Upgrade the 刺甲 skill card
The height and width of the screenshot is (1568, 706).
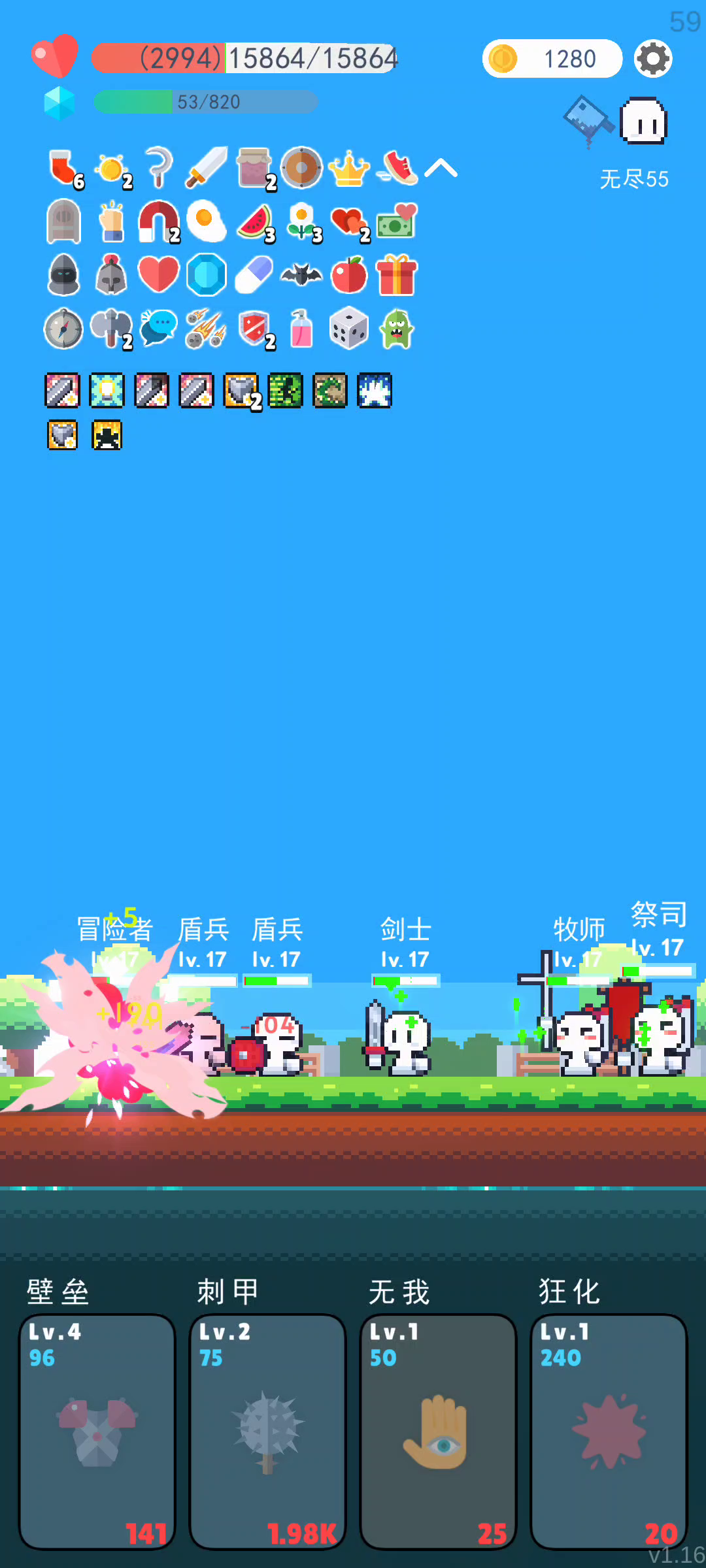pyautogui.click(x=267, y=1431)
